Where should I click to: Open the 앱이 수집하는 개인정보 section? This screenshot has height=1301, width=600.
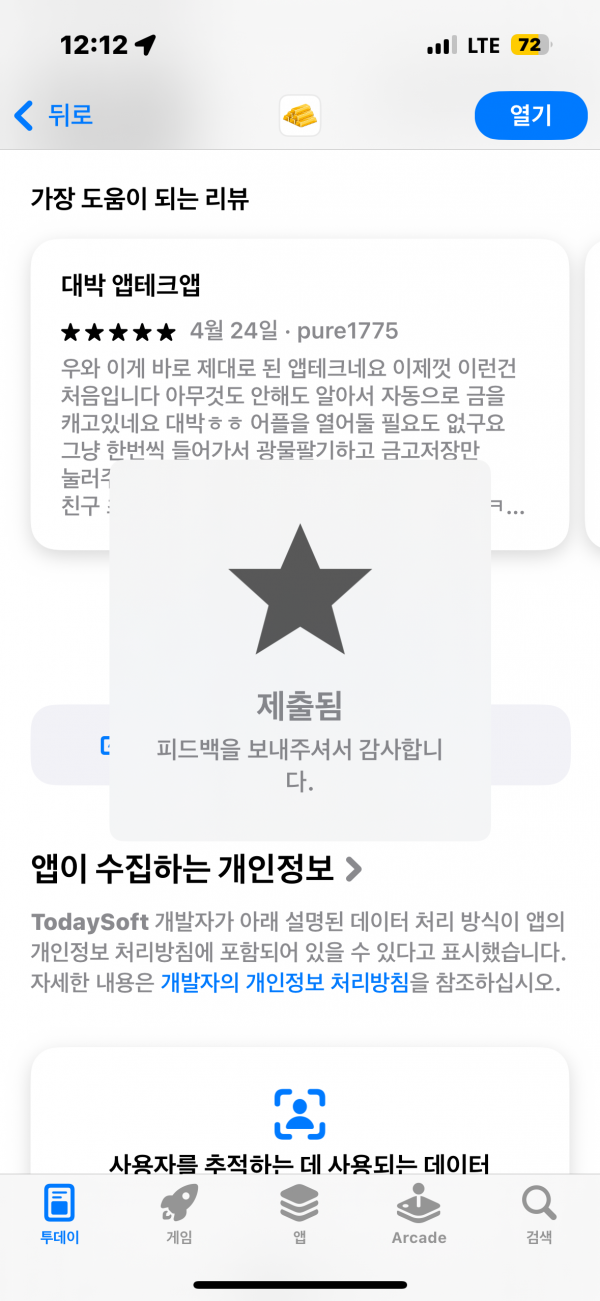196,869
